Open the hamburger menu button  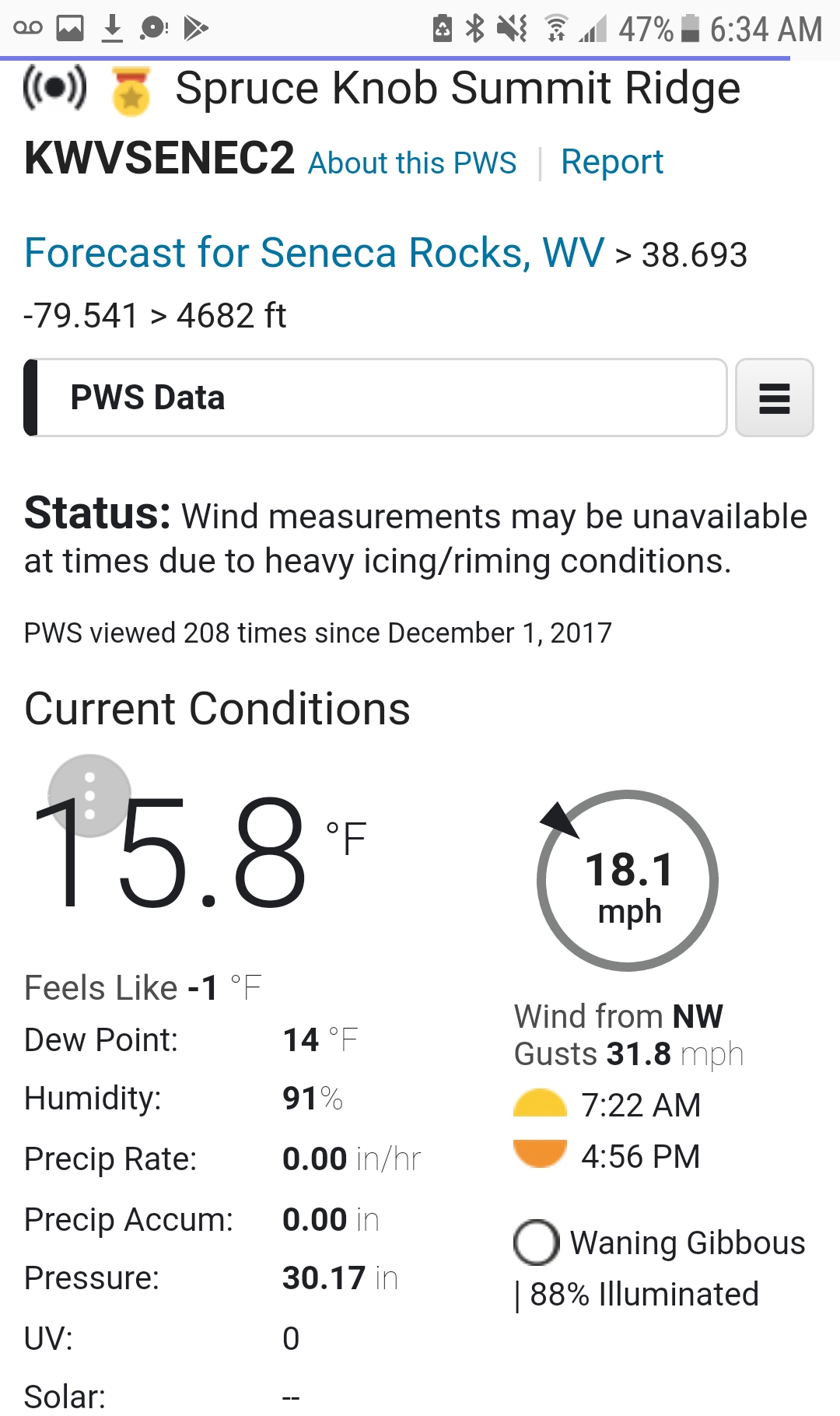click(774, 398)
